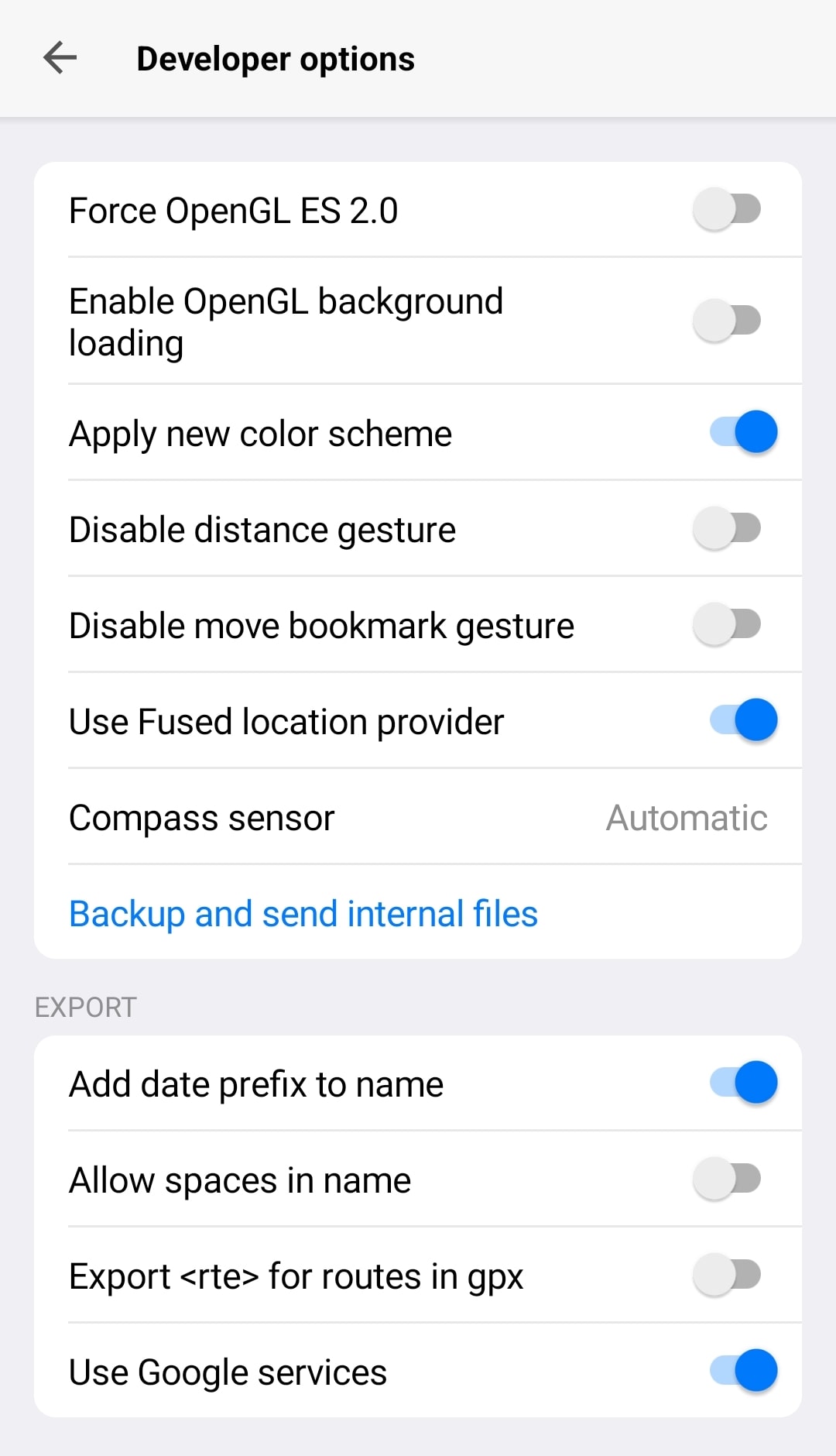The image size is (836, 1456).
Task: Tap the EXPORT section header
Action: pos(85,1006)
